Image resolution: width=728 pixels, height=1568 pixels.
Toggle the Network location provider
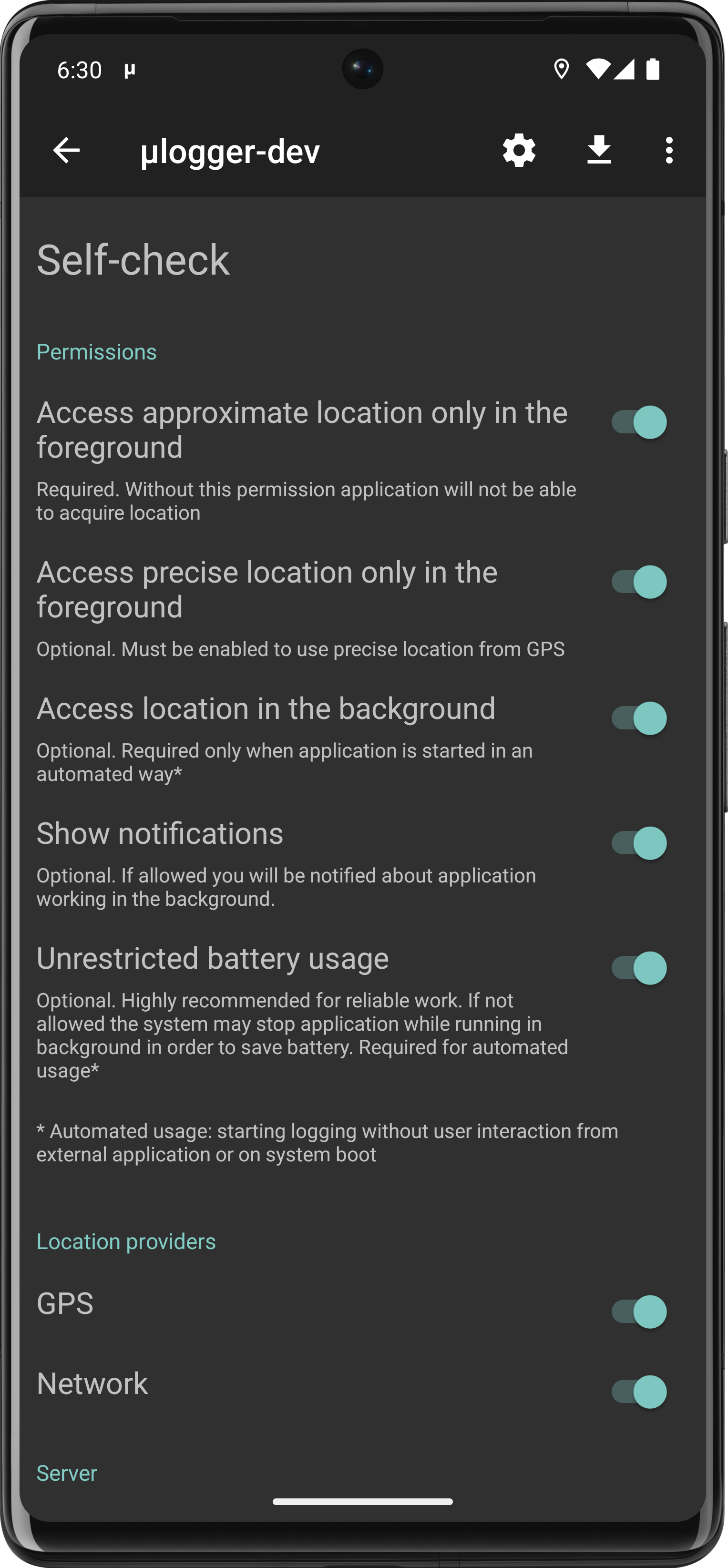click(x=638, y=1392)
